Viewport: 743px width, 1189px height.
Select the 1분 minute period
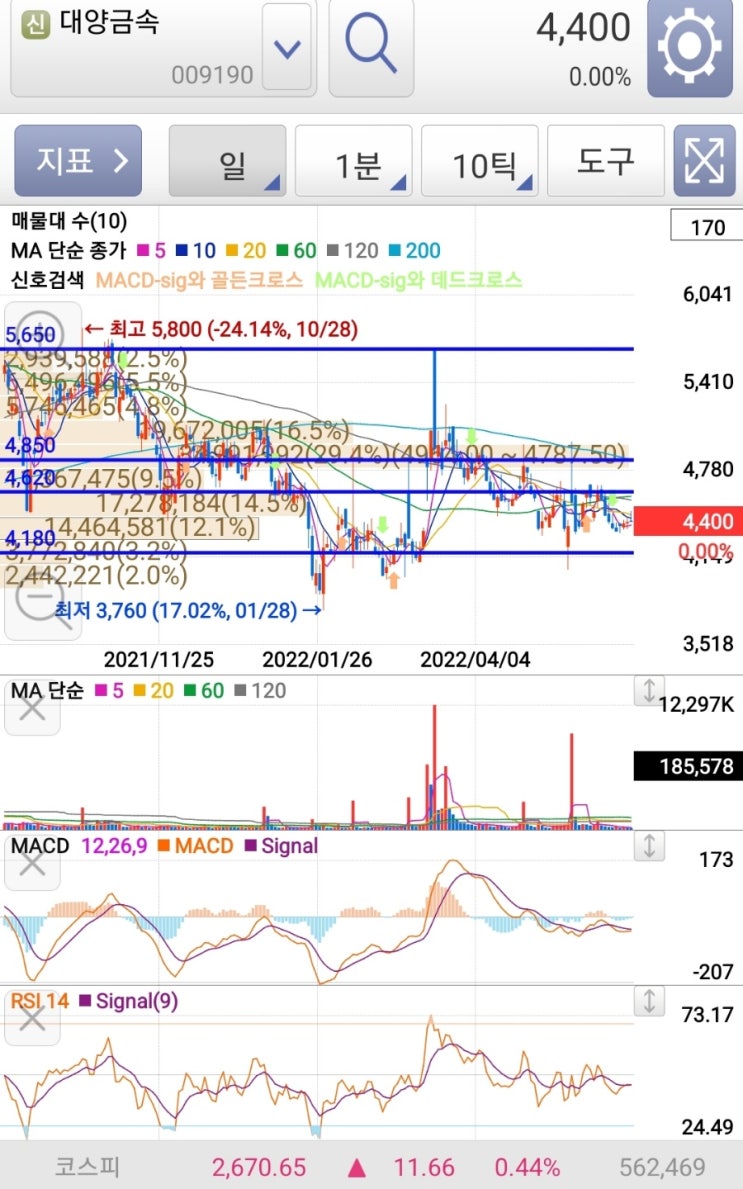coord(353,161)
